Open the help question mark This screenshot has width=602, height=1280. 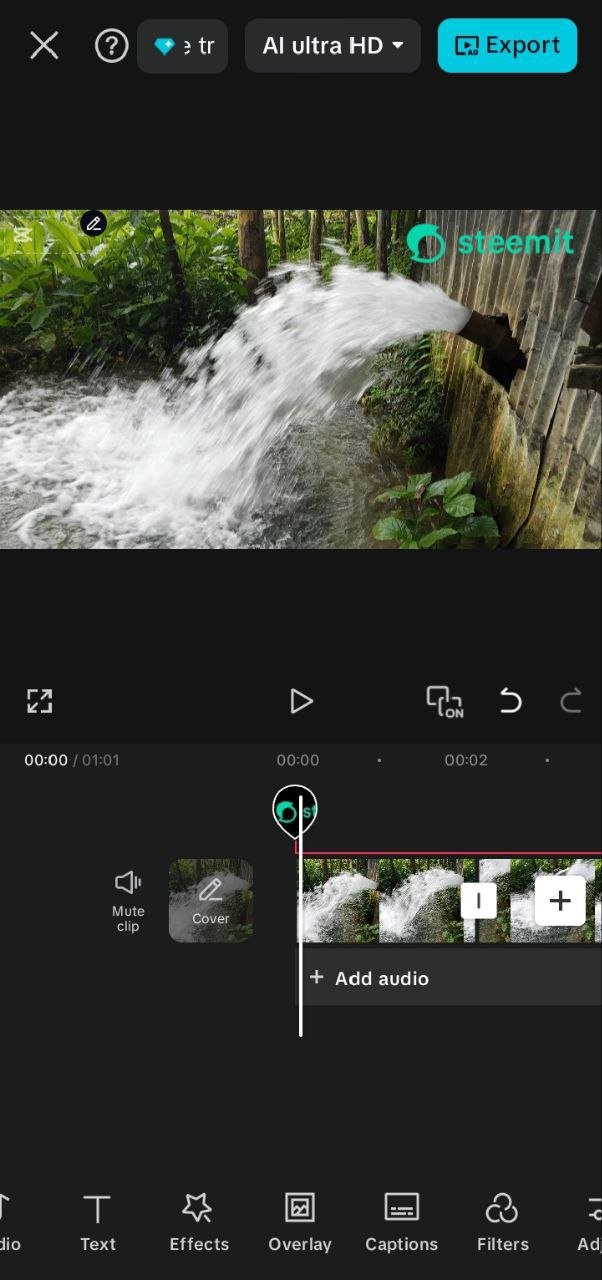point(111,45)
